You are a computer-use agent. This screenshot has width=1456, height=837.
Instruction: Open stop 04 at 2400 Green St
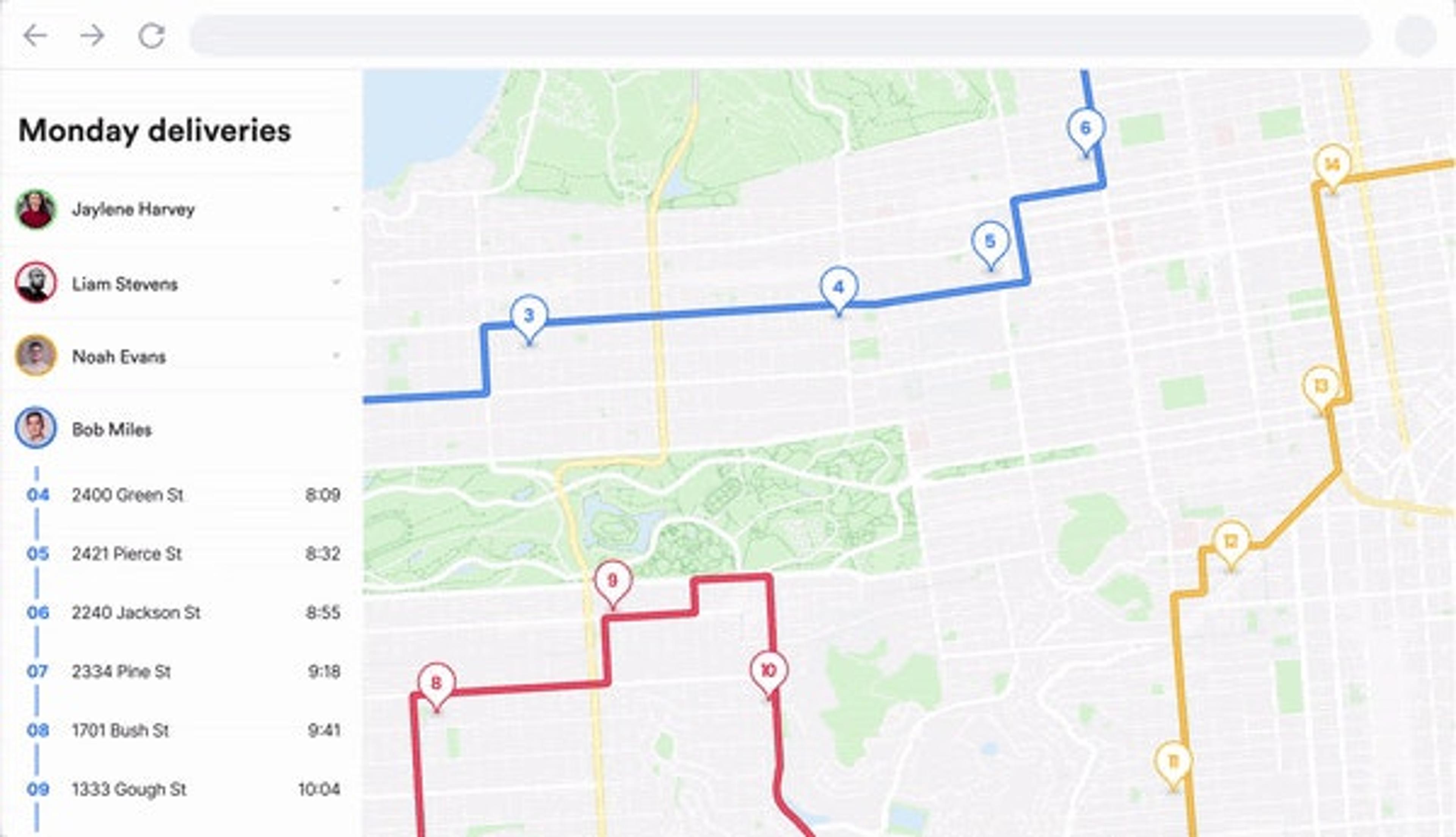click(128, 495)
